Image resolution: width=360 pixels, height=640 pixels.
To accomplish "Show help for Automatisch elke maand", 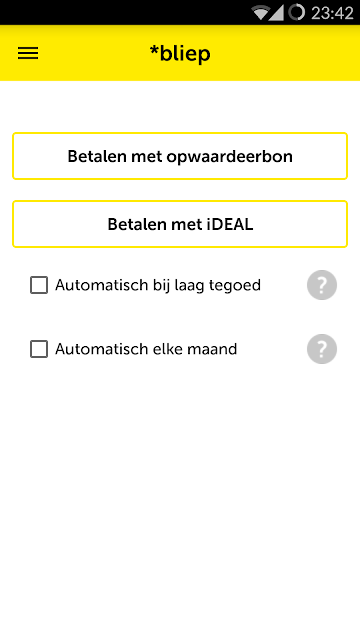I will pyautogui.click(x=322, y=349).
